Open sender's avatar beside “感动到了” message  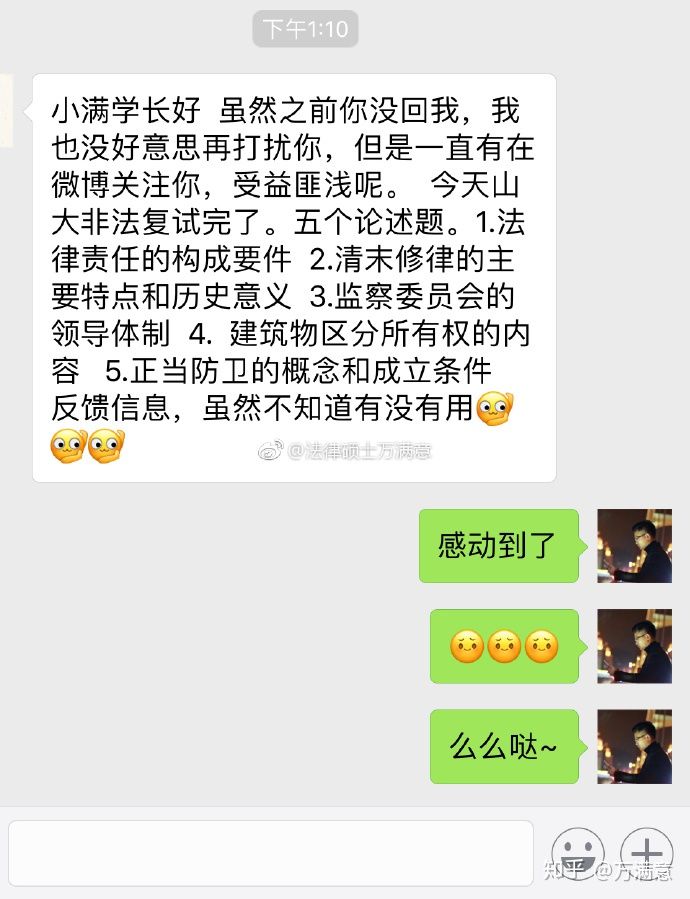[x=634, y=545]
